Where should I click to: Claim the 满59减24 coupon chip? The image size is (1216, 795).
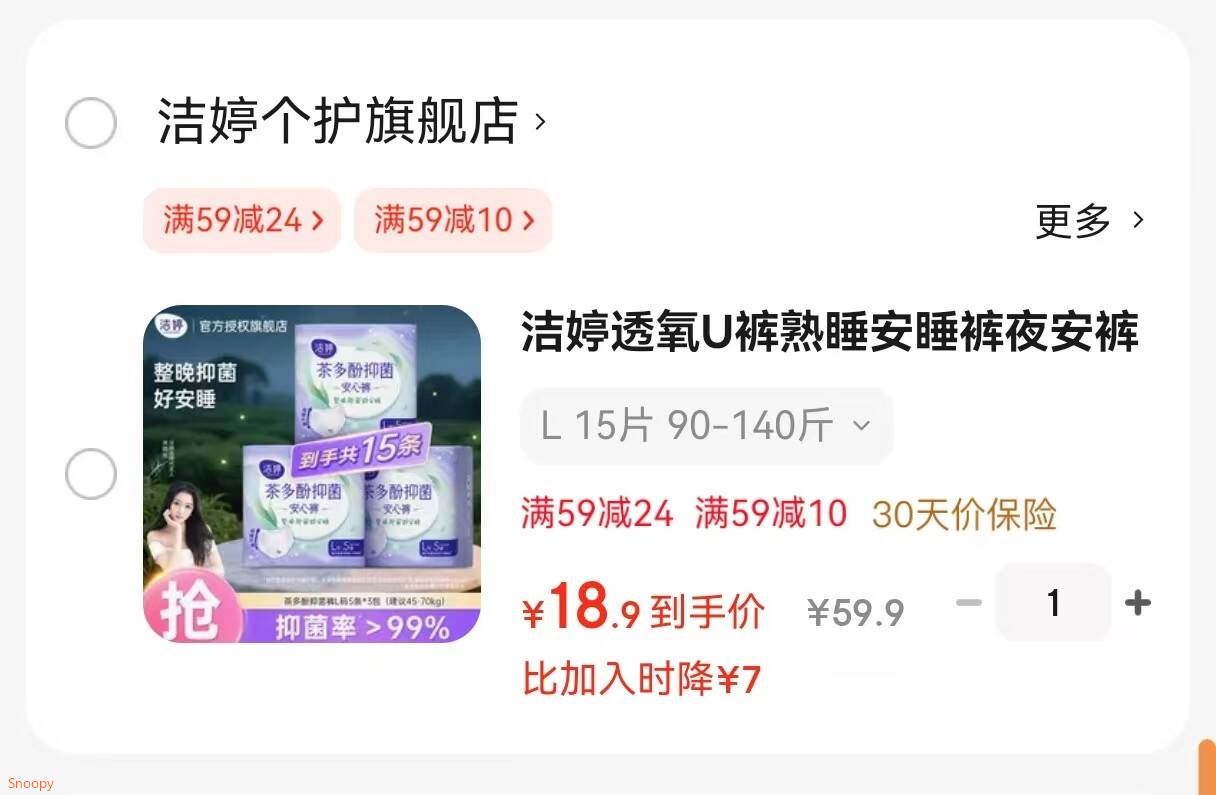point(242,220)
